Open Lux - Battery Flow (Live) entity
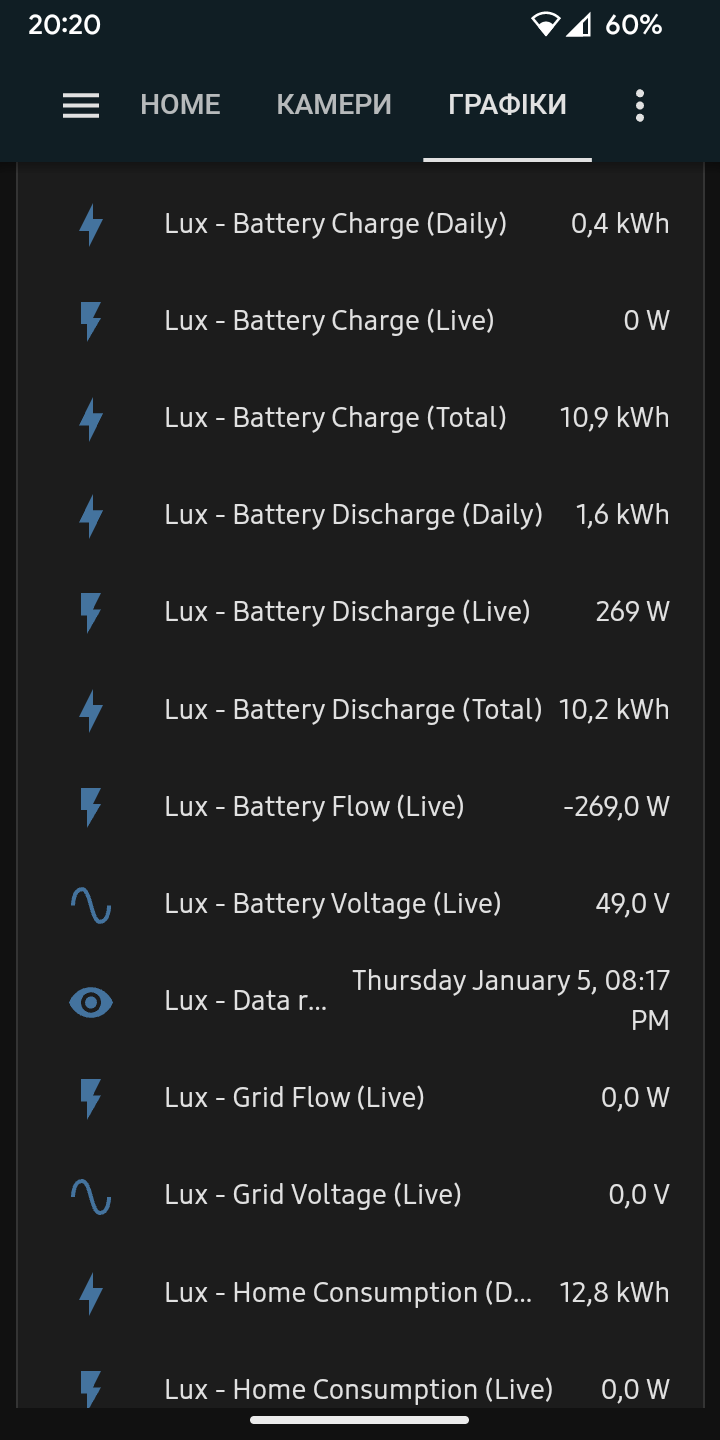The height and width of the screenshot is (1440, 720). [315, 807]
